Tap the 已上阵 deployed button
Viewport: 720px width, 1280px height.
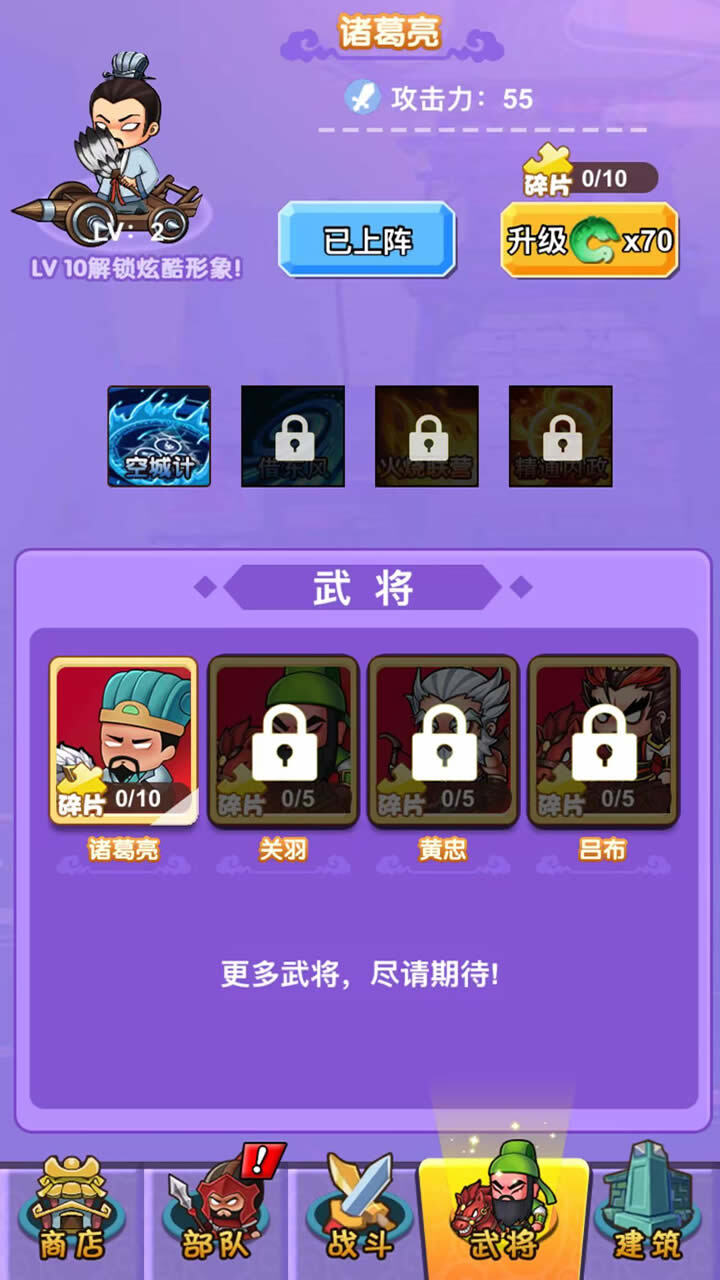(367, 240)
